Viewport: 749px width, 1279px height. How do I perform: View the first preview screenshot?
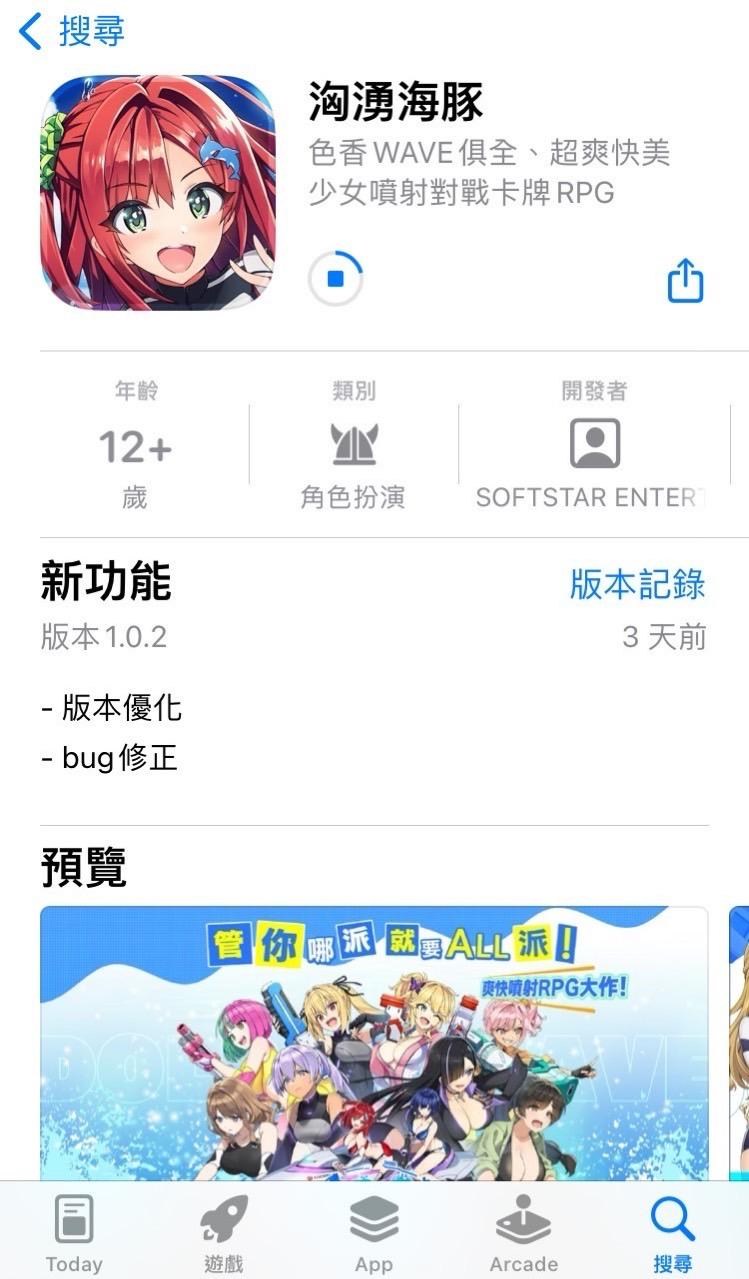click(374, 1043)
